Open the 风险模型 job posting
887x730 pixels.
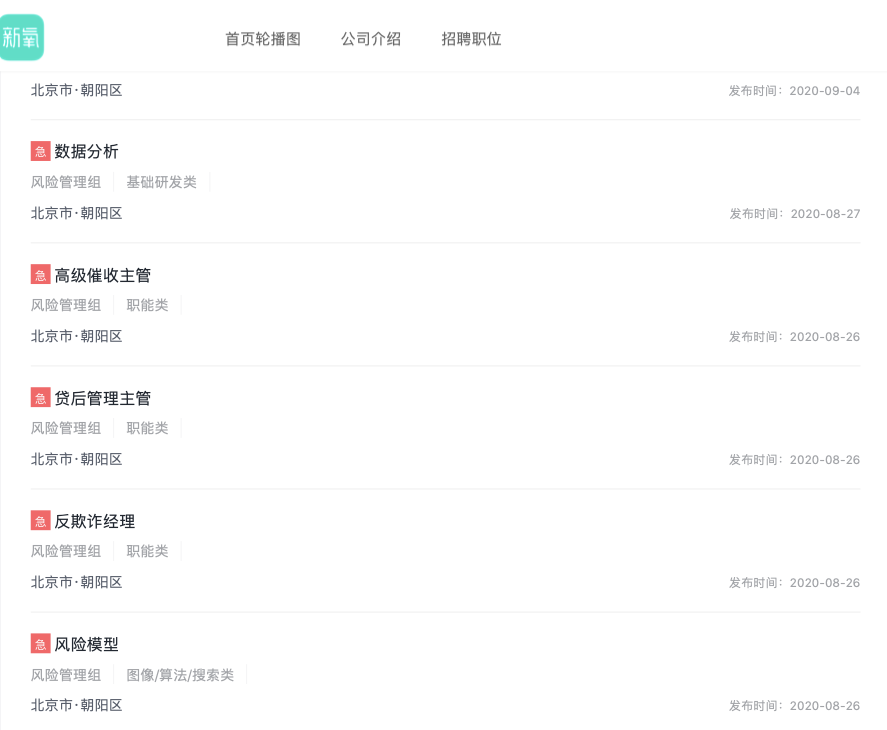click(86, 644)
